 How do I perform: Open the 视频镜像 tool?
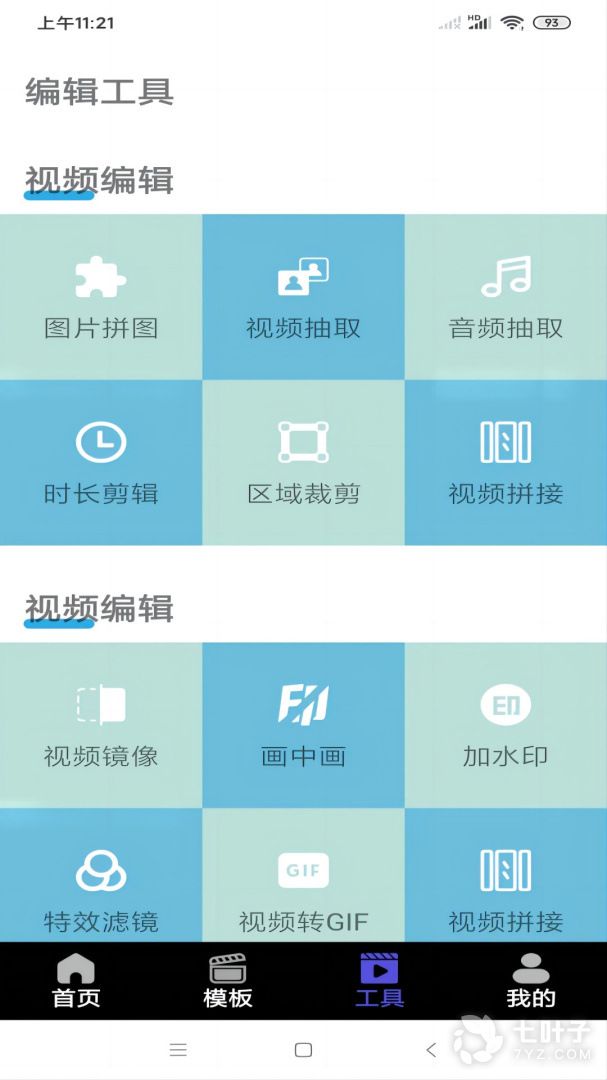101,725
